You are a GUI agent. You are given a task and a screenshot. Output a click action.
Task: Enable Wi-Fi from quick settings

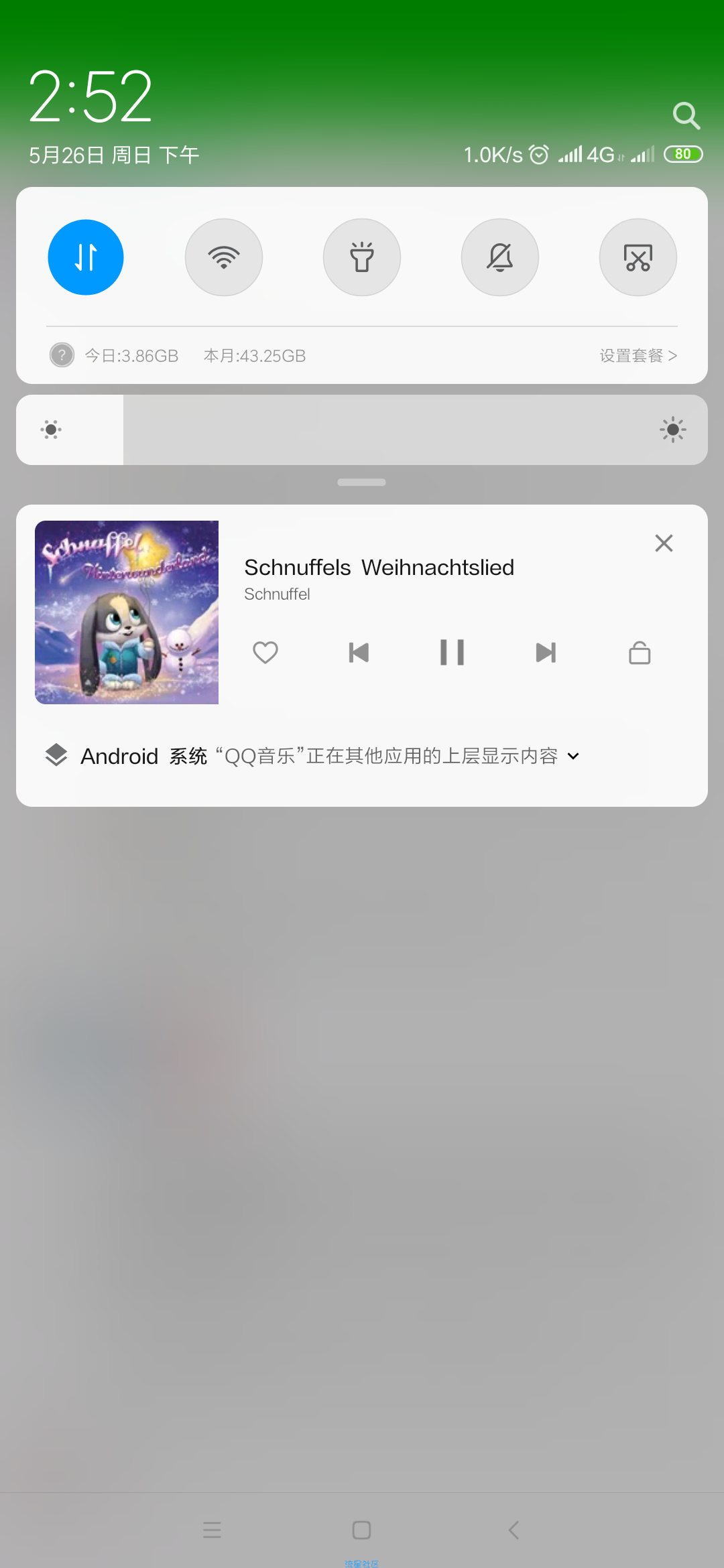(x=224, y=257)
